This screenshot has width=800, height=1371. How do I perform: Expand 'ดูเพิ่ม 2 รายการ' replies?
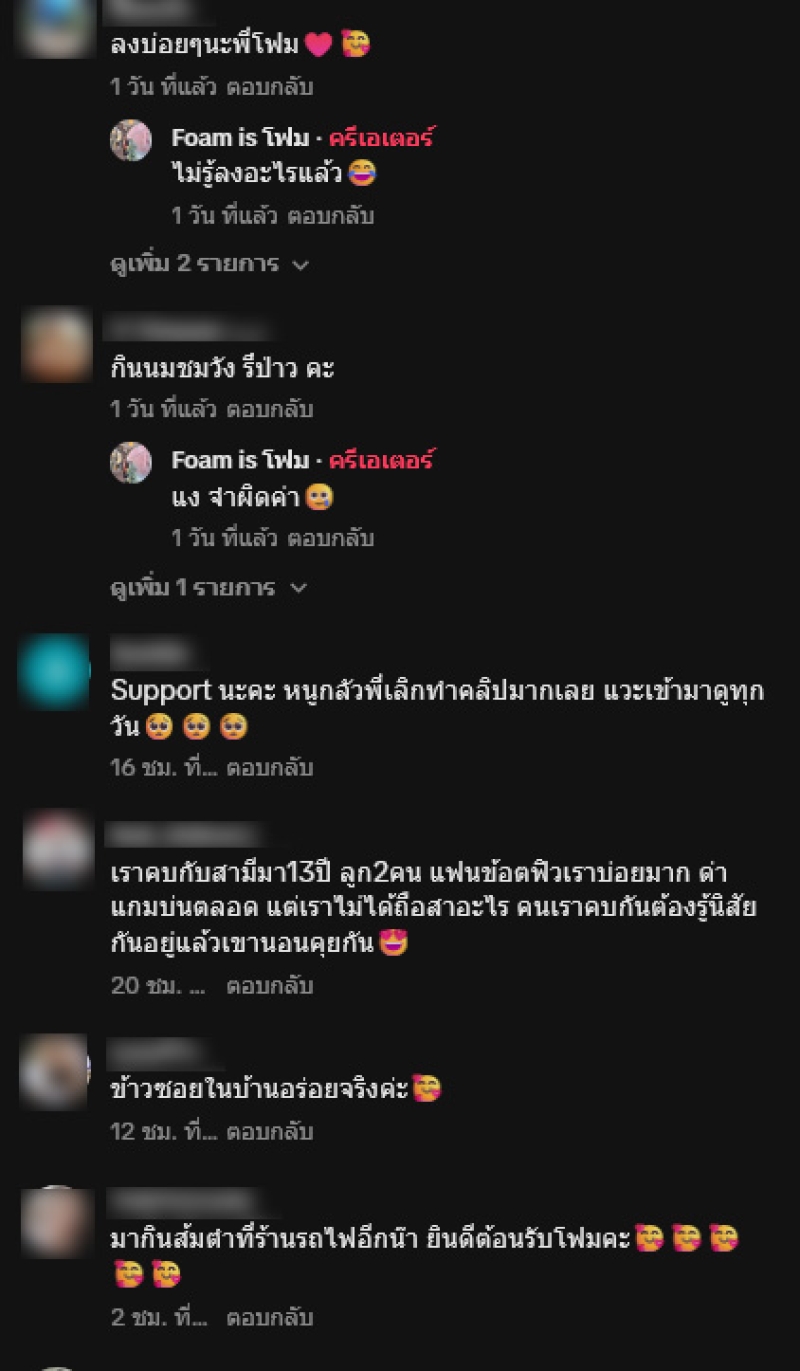point(209,264)
